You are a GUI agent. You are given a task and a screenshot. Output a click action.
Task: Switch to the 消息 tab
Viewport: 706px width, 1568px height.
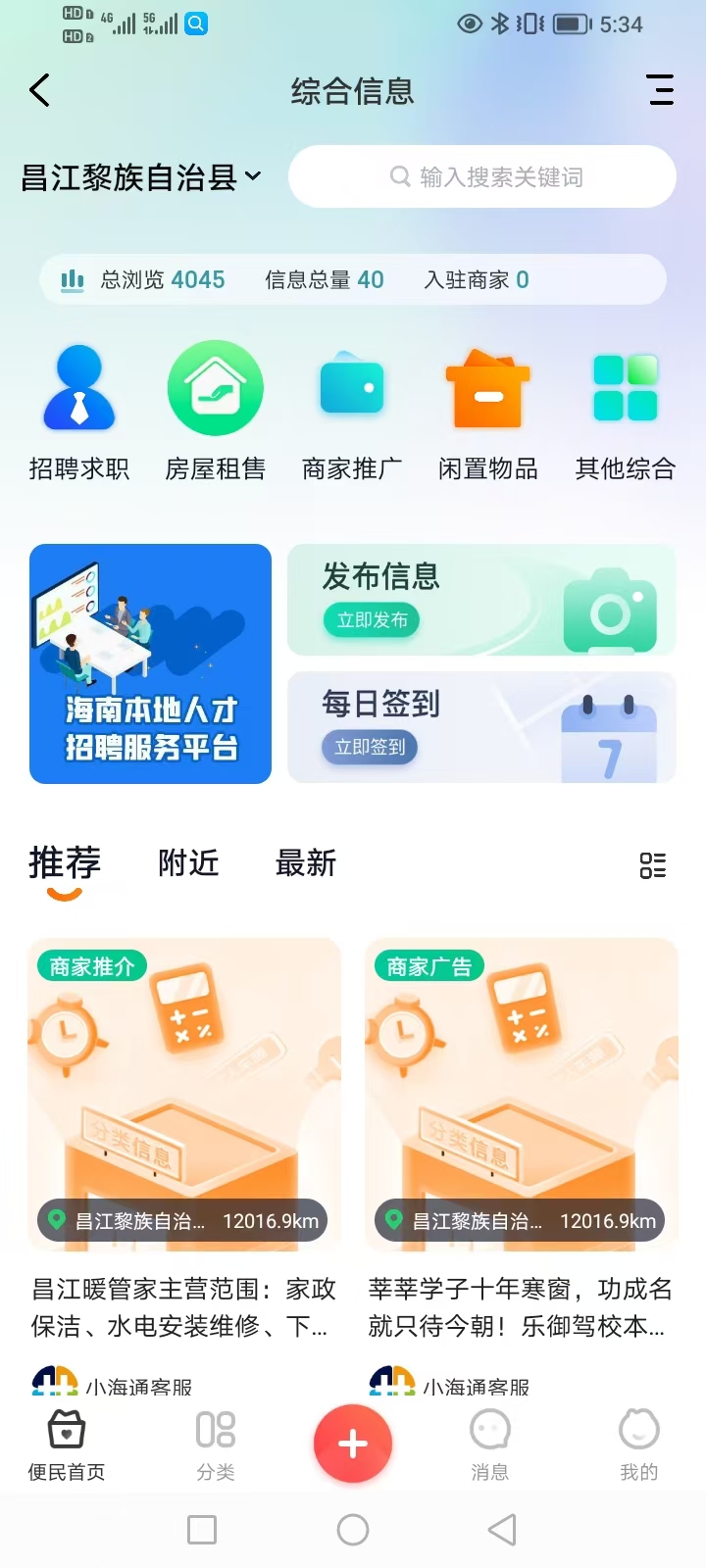pos(490,1444)
